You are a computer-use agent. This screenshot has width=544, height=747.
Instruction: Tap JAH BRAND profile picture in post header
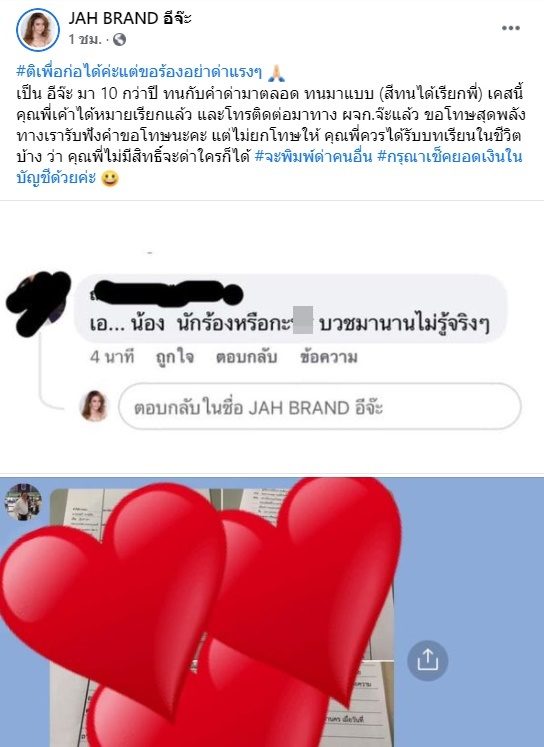38,30
